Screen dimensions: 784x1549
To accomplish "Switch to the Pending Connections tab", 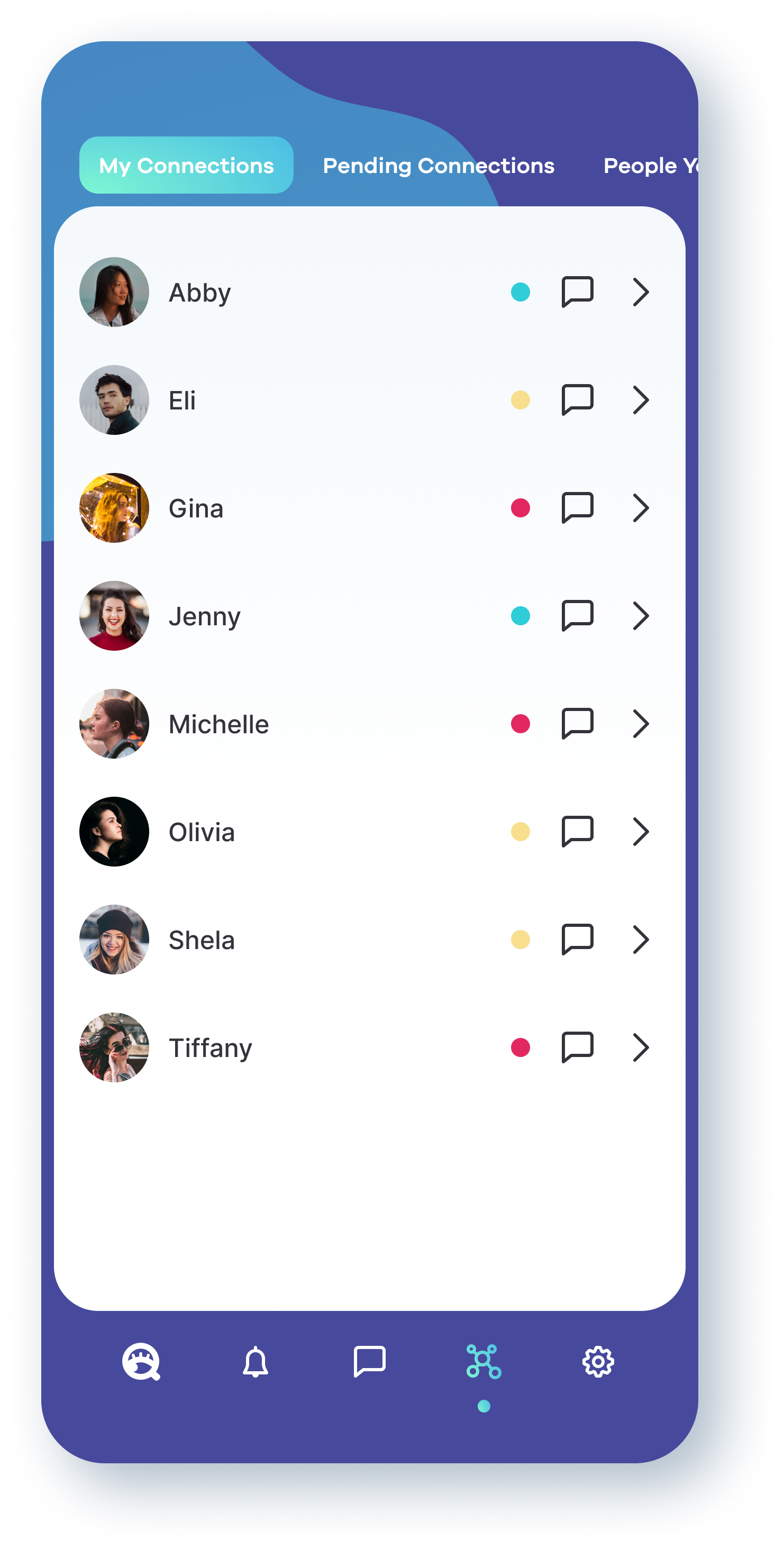I will (x=439, y=166).
